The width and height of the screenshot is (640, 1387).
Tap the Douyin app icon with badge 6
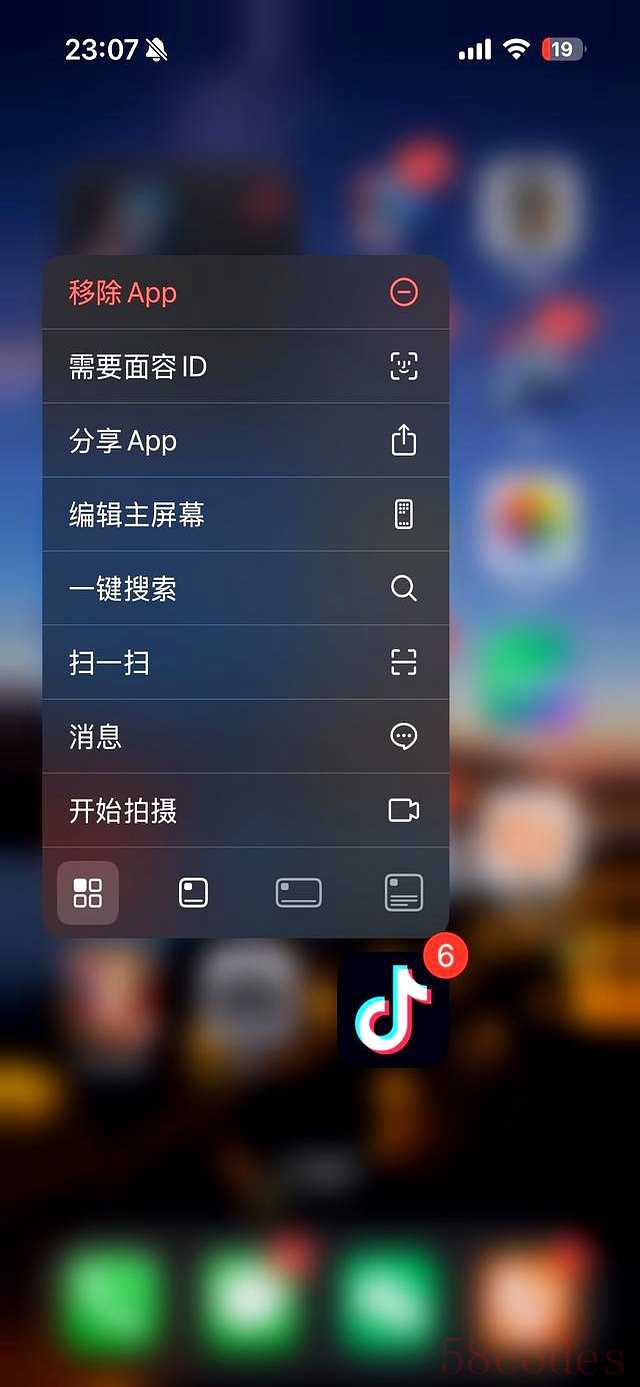click(x=392, y=1012)
